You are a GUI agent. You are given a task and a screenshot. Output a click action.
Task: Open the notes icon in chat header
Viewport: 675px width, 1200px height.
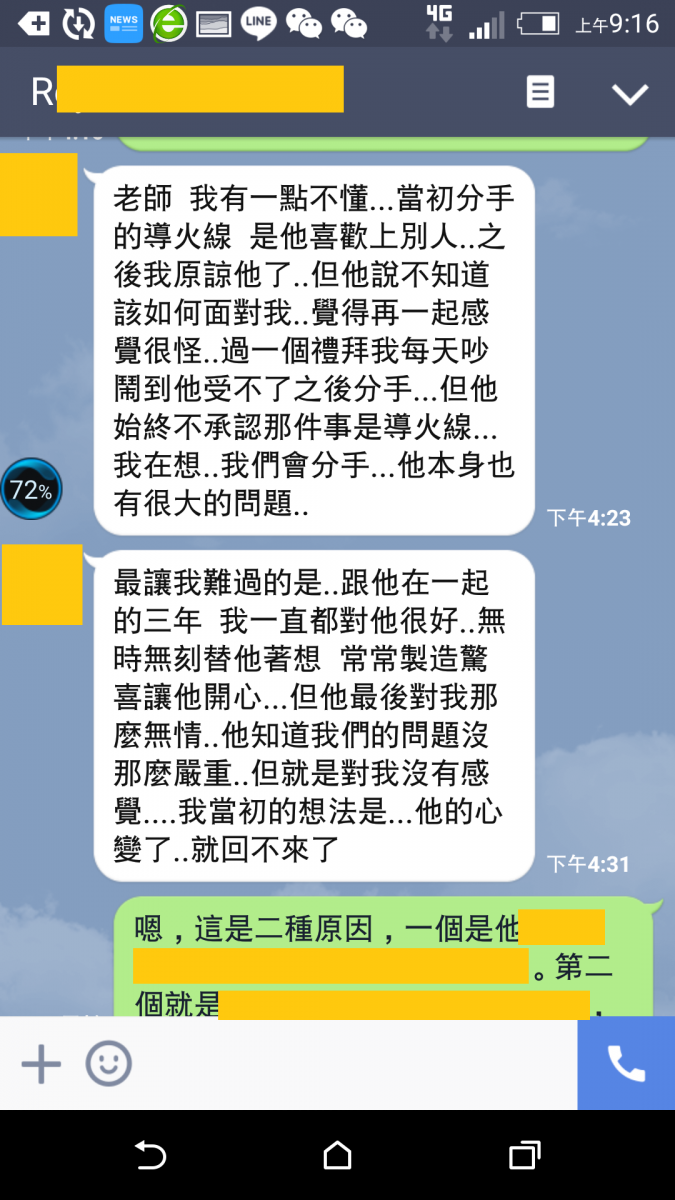coord(540,93)
